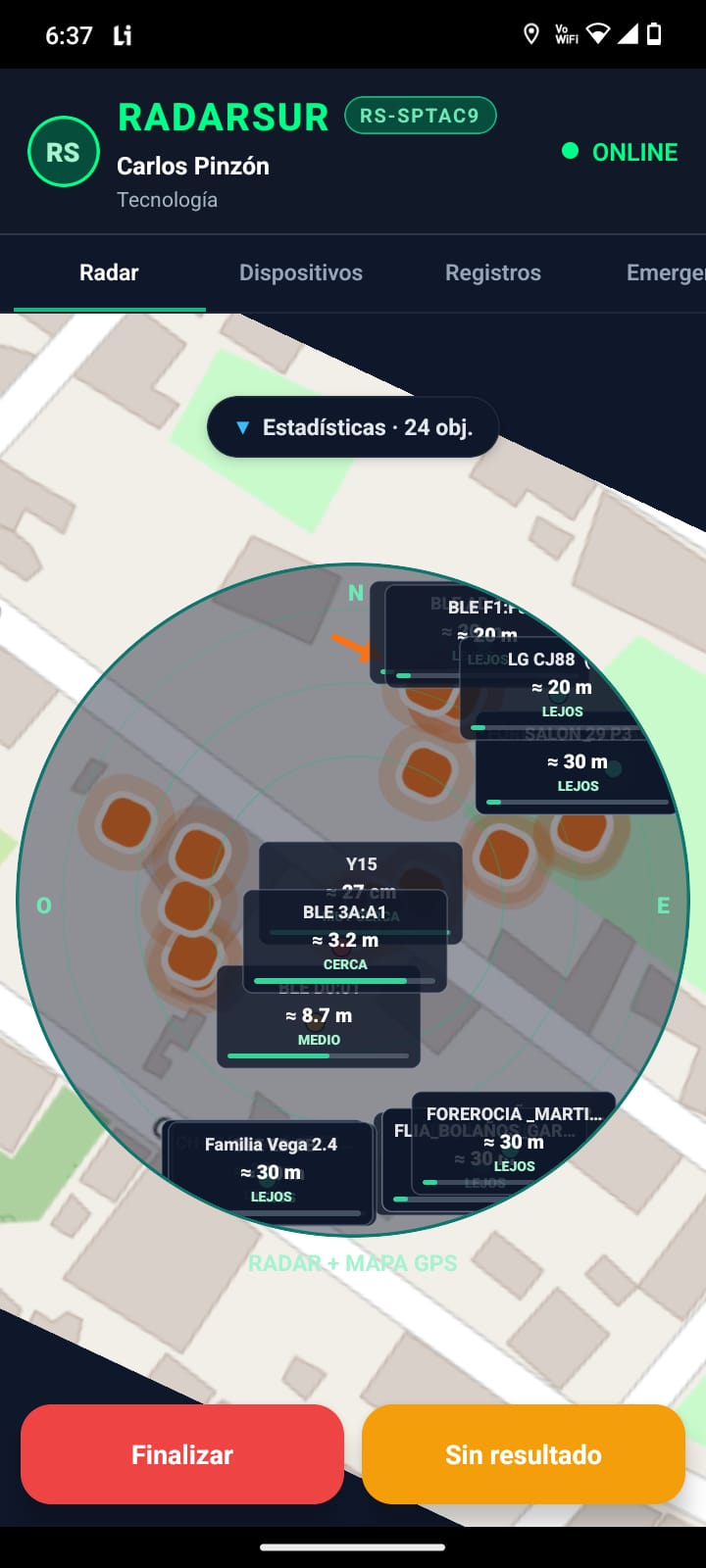Open the Y15 device card
The image size is (706, 1568).
(361, 866)
